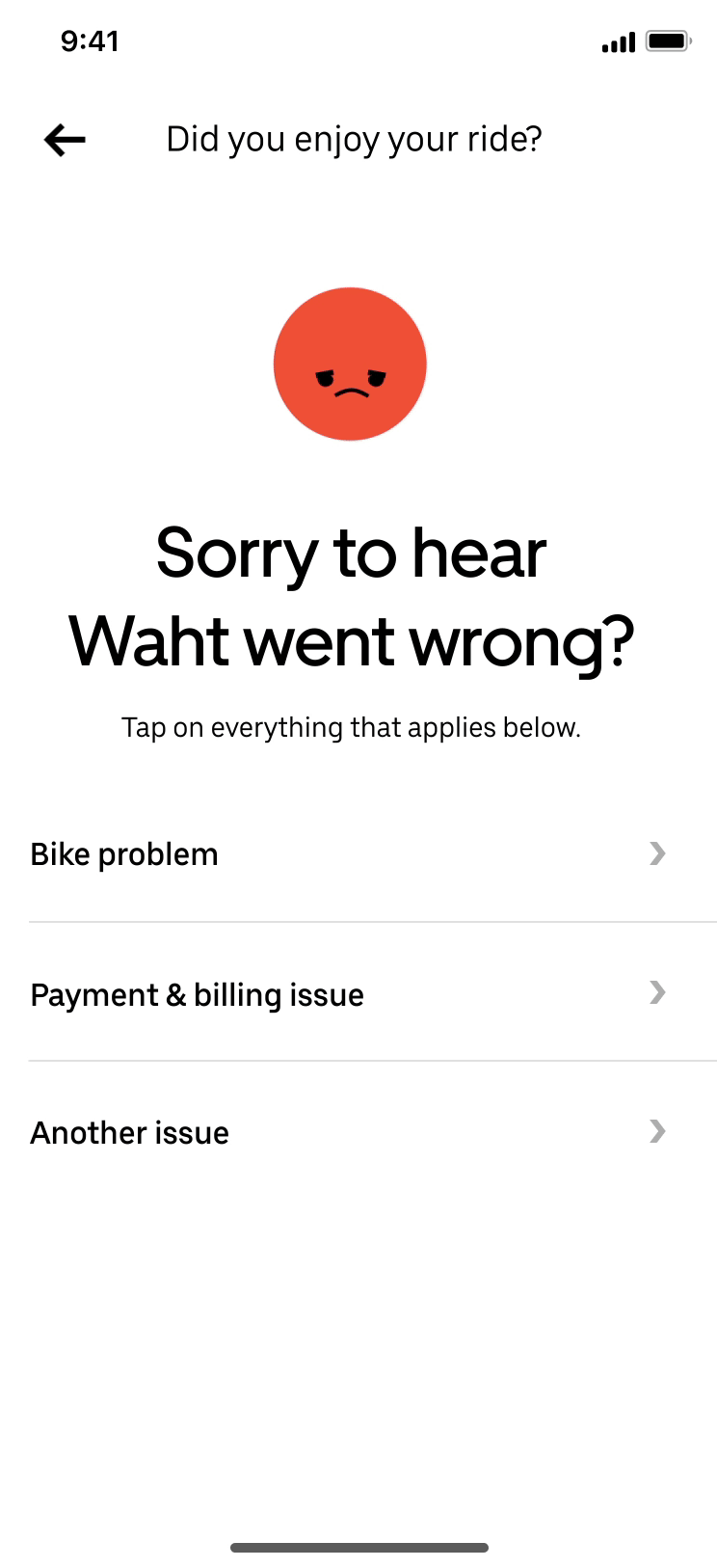Image resolution: width=717 pixels, height=1568 pixels.
Task: Tap the chevron next to Another issue
Action: tap(657, 1131)
